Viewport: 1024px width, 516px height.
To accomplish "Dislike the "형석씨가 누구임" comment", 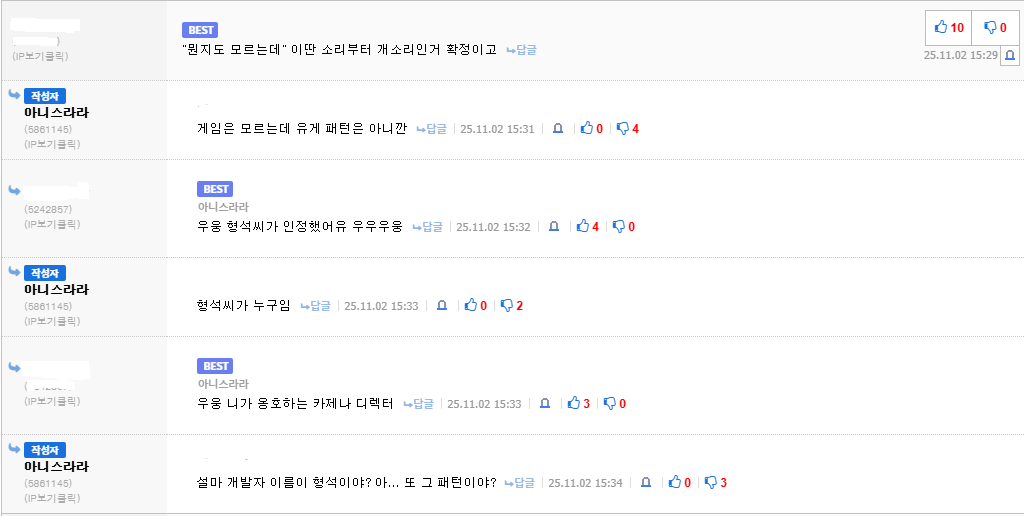I will 511,306.
